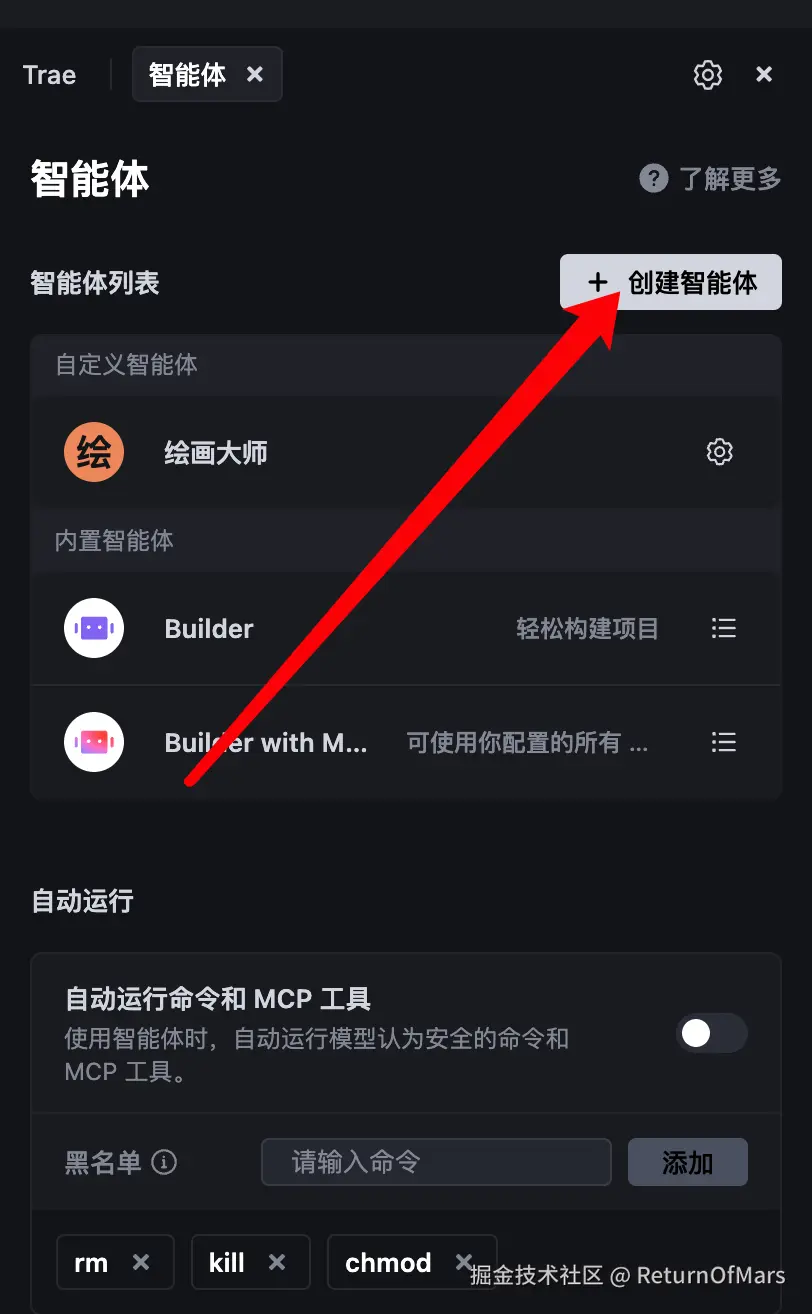Focus the 请输入命令 input field
Viewport: 812px width, 1314px height.
436,1162
